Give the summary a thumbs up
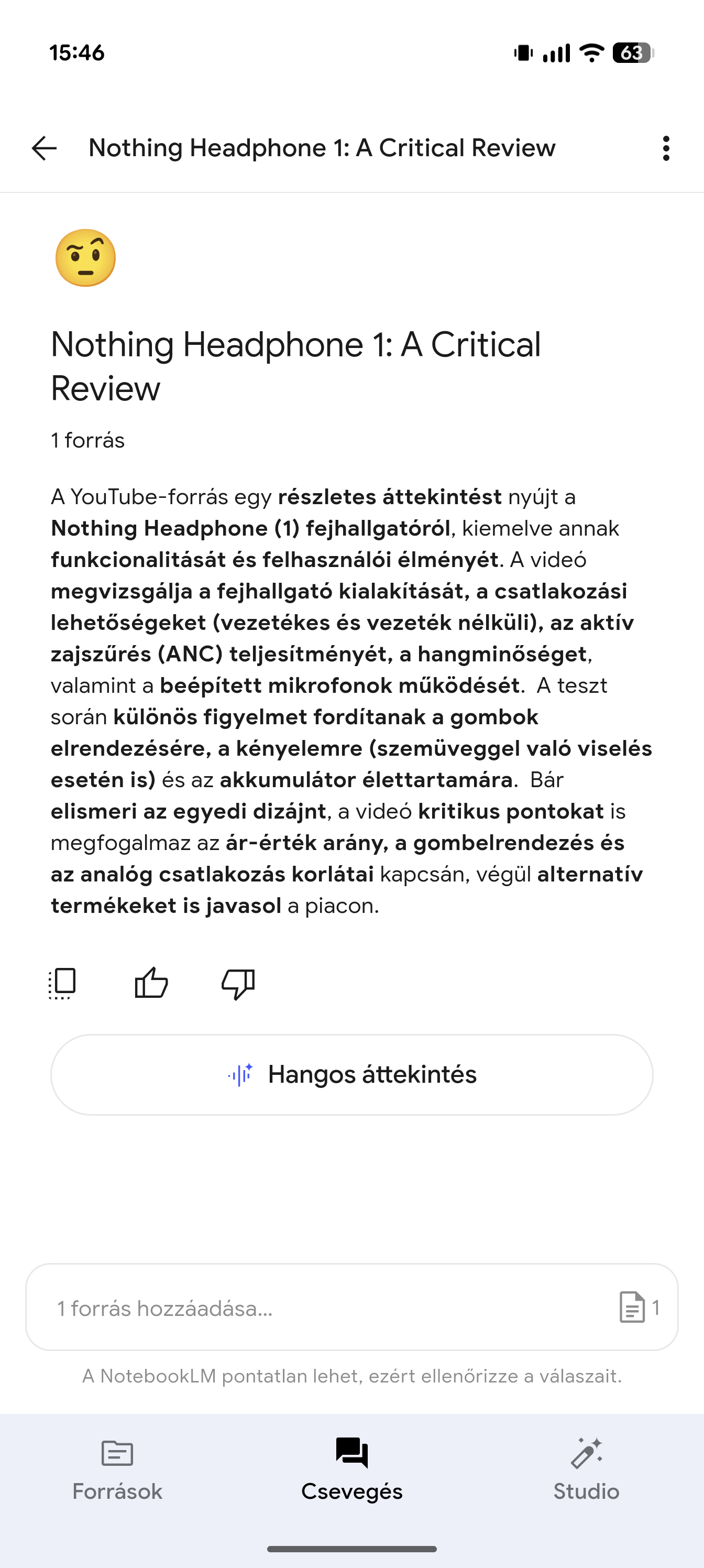This screenshot has width=704, height=1568. coord(151,984)
